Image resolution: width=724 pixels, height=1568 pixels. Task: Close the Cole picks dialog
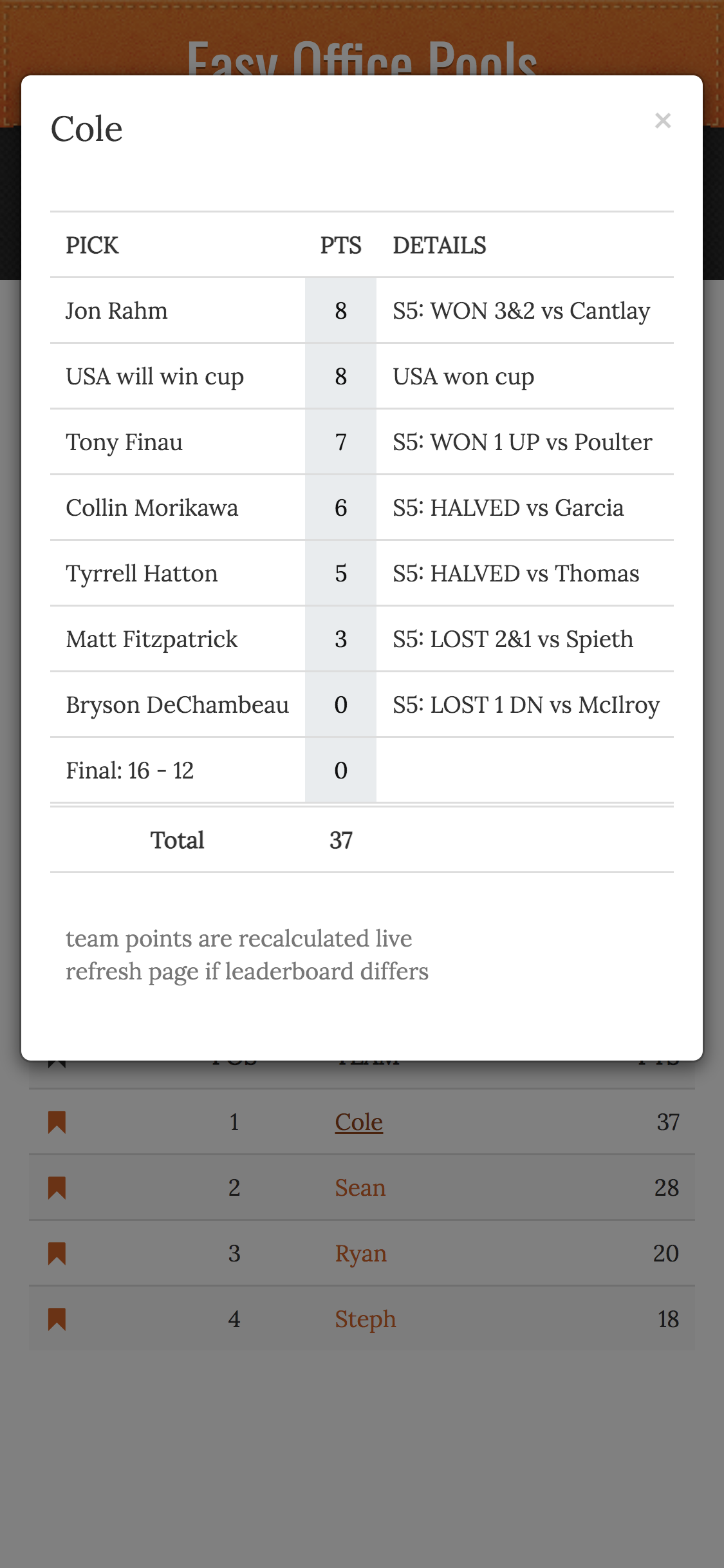click(x=663, y=121)
